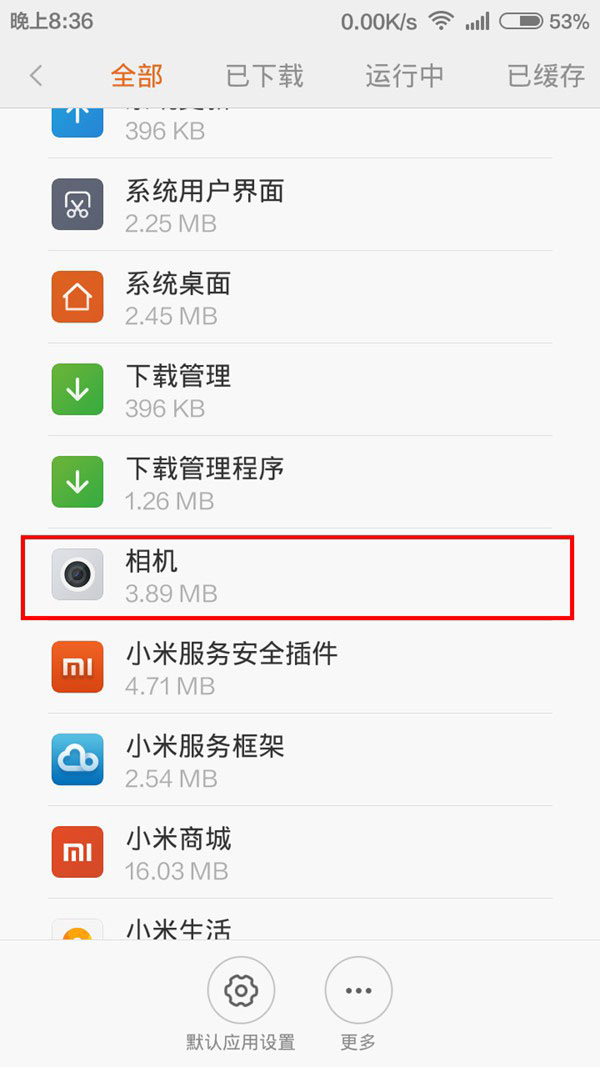This screenshot has height=1067, width=600.
Task: Open 小米商城 app details
Action: point(300,852)
